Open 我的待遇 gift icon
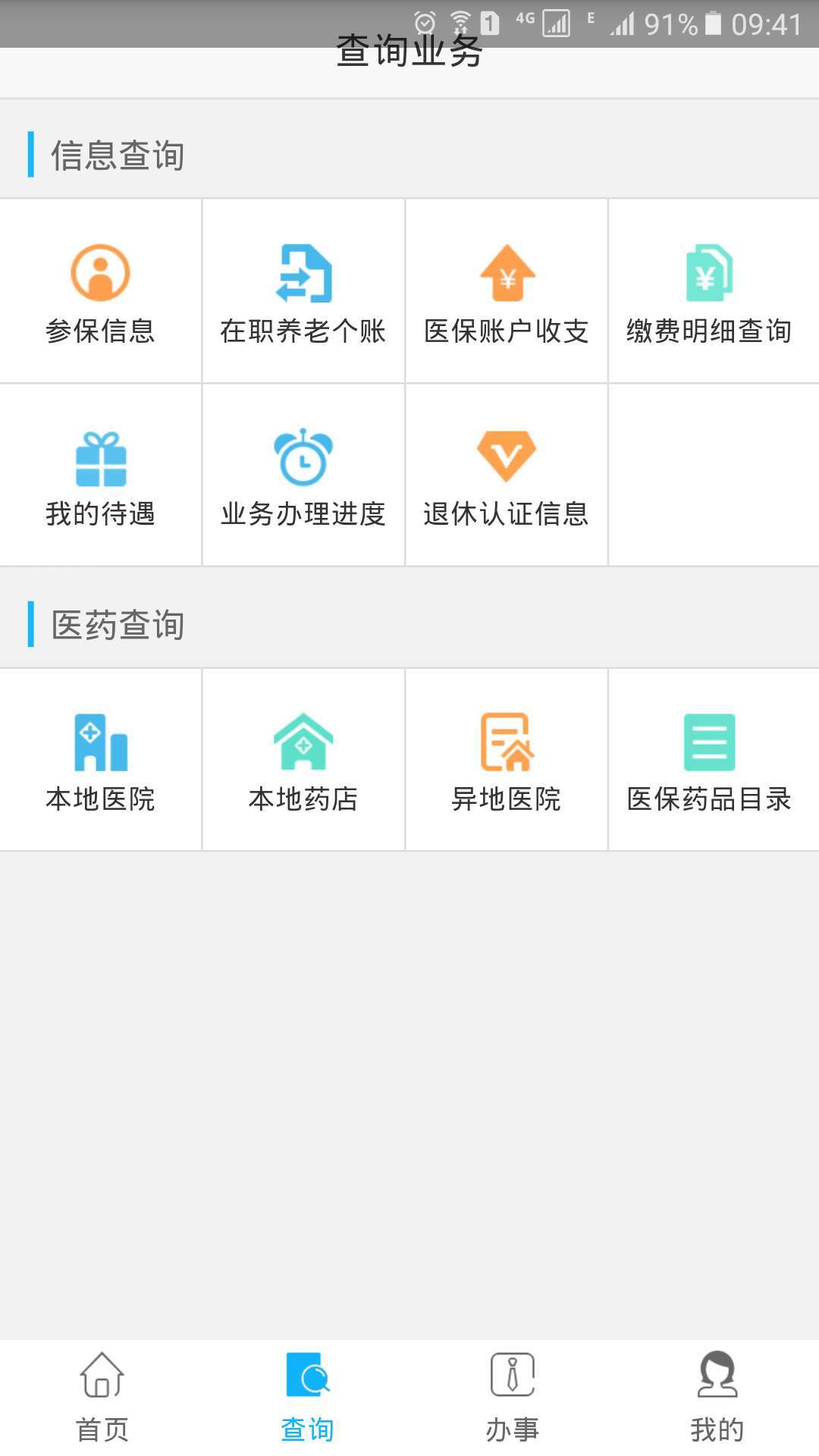Viewport: 819px width, 1456px height. (x=101, y=474)
